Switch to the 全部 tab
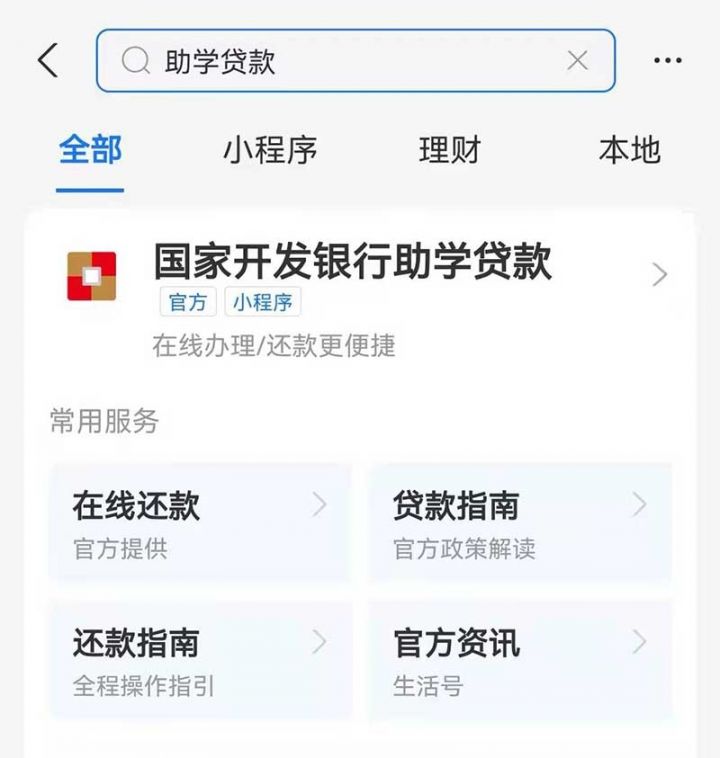The width and height of the screenshot is (720, 758). [90, 151]
